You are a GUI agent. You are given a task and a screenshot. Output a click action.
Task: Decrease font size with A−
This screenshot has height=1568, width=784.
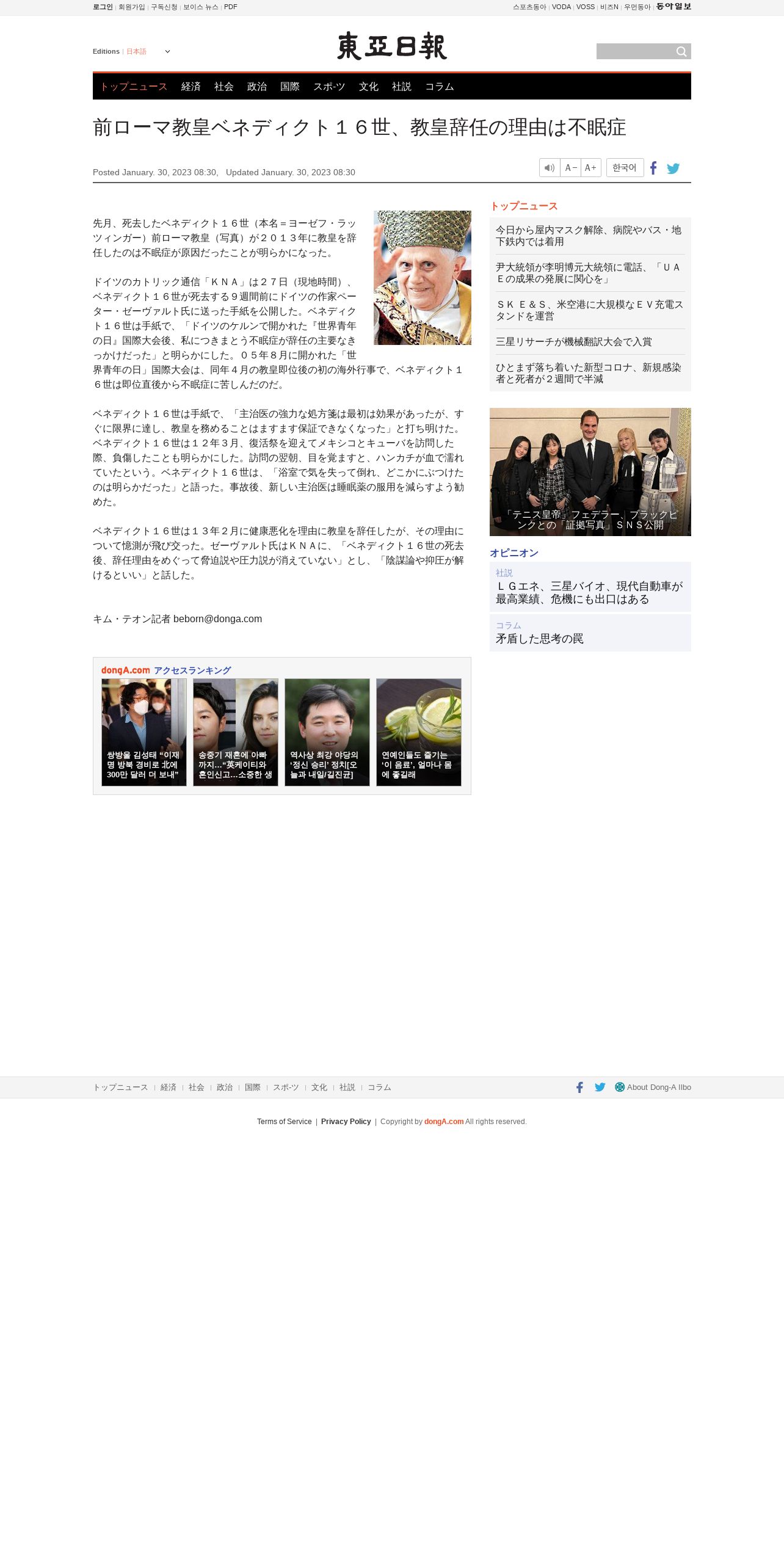(x=571, y=168)
